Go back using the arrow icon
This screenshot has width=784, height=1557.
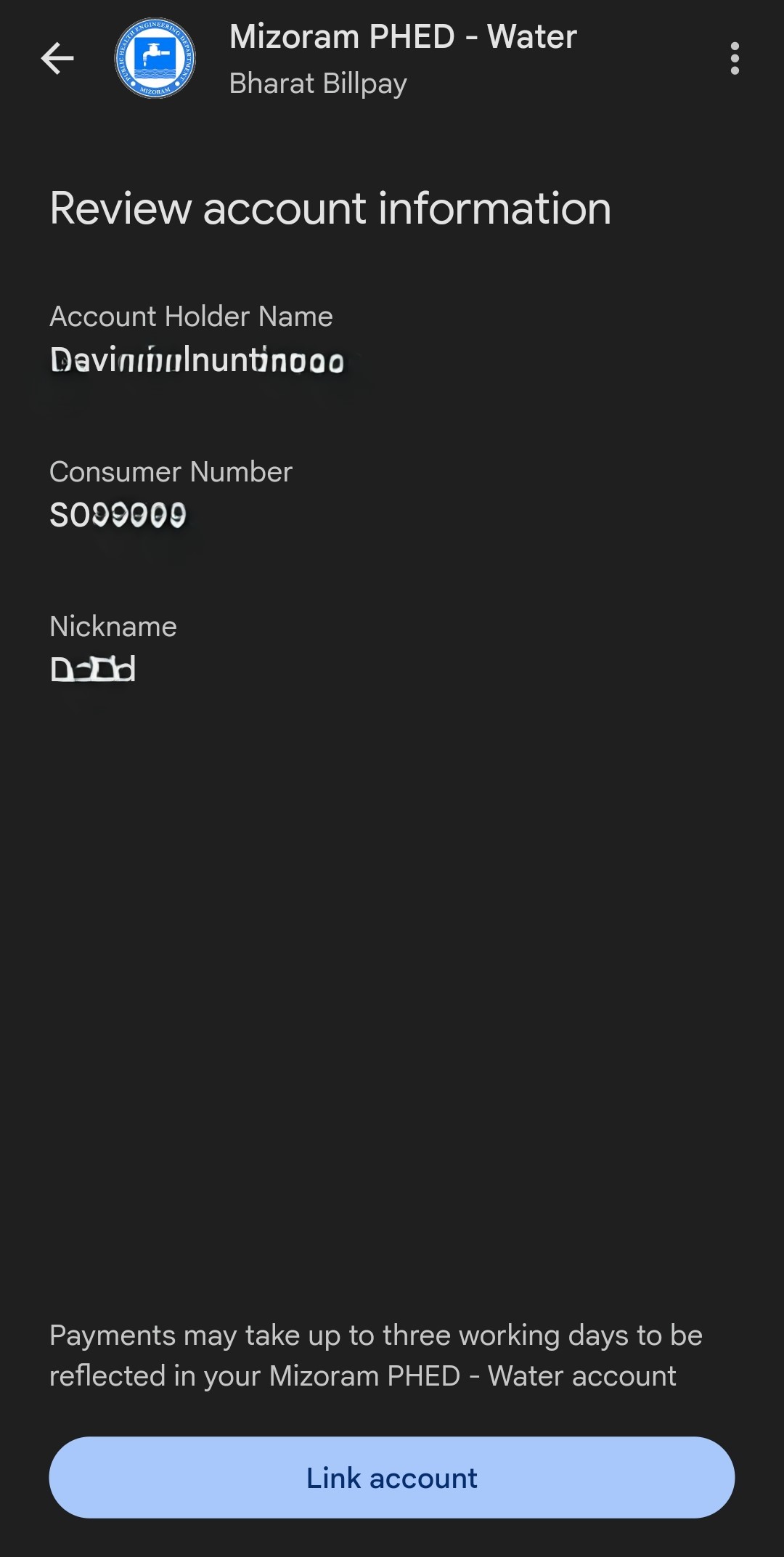click(57, 59)
